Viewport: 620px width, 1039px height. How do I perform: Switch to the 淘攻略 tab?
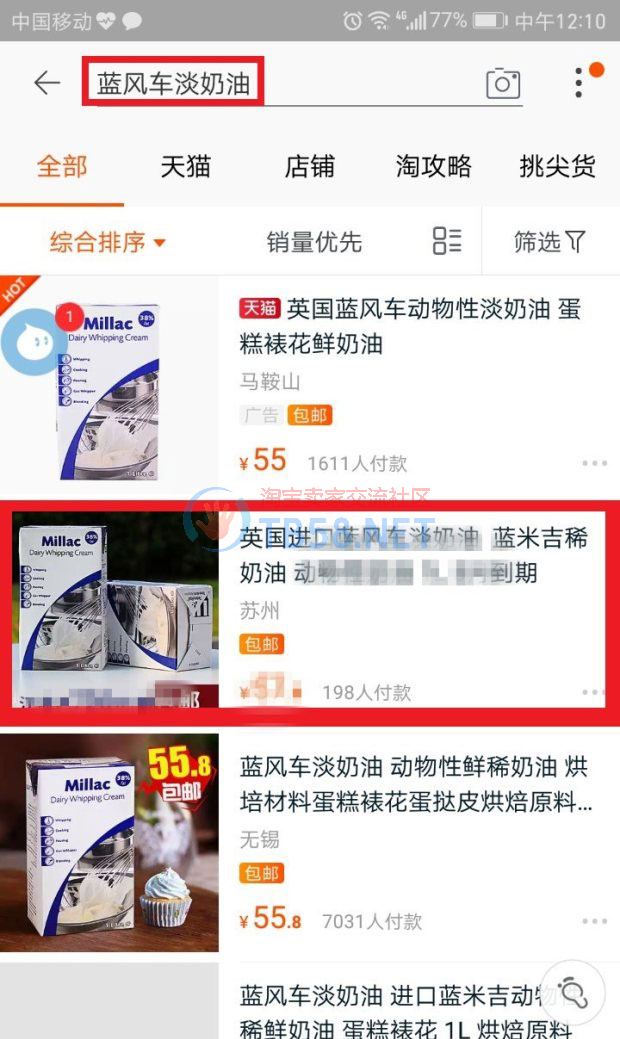coord(433,166)
